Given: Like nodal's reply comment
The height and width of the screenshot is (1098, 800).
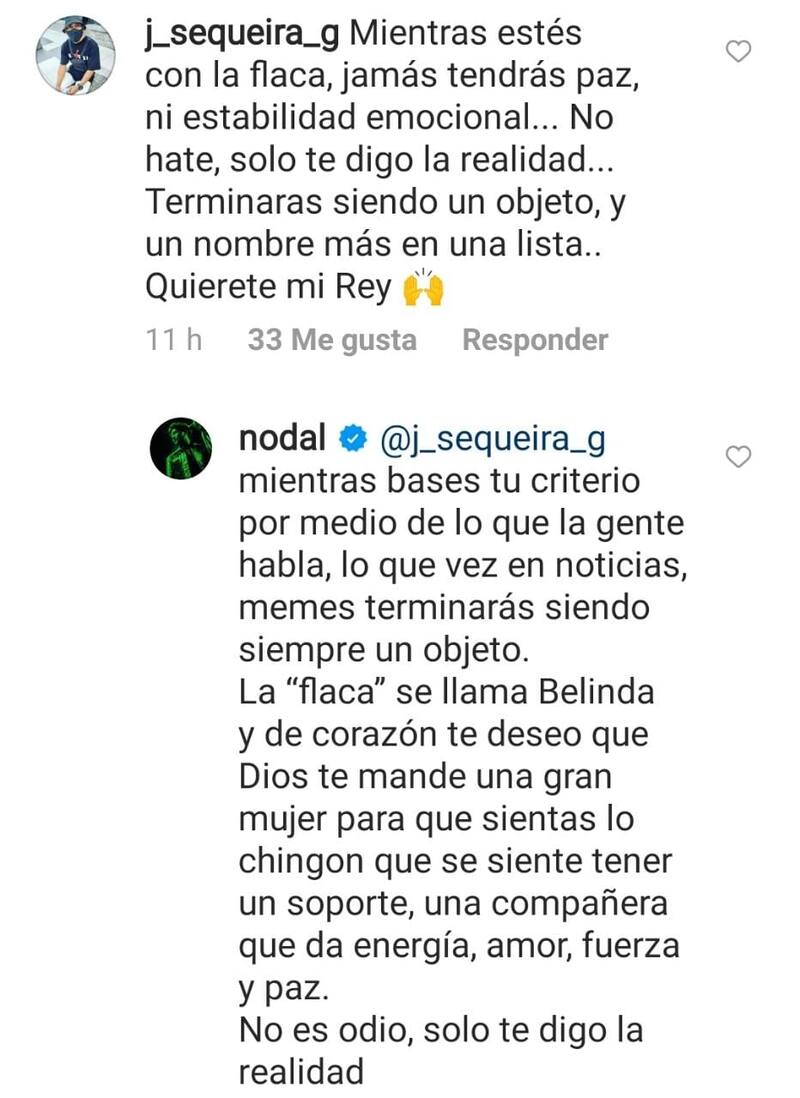Looking at the screenshot, I should point(738,457).
